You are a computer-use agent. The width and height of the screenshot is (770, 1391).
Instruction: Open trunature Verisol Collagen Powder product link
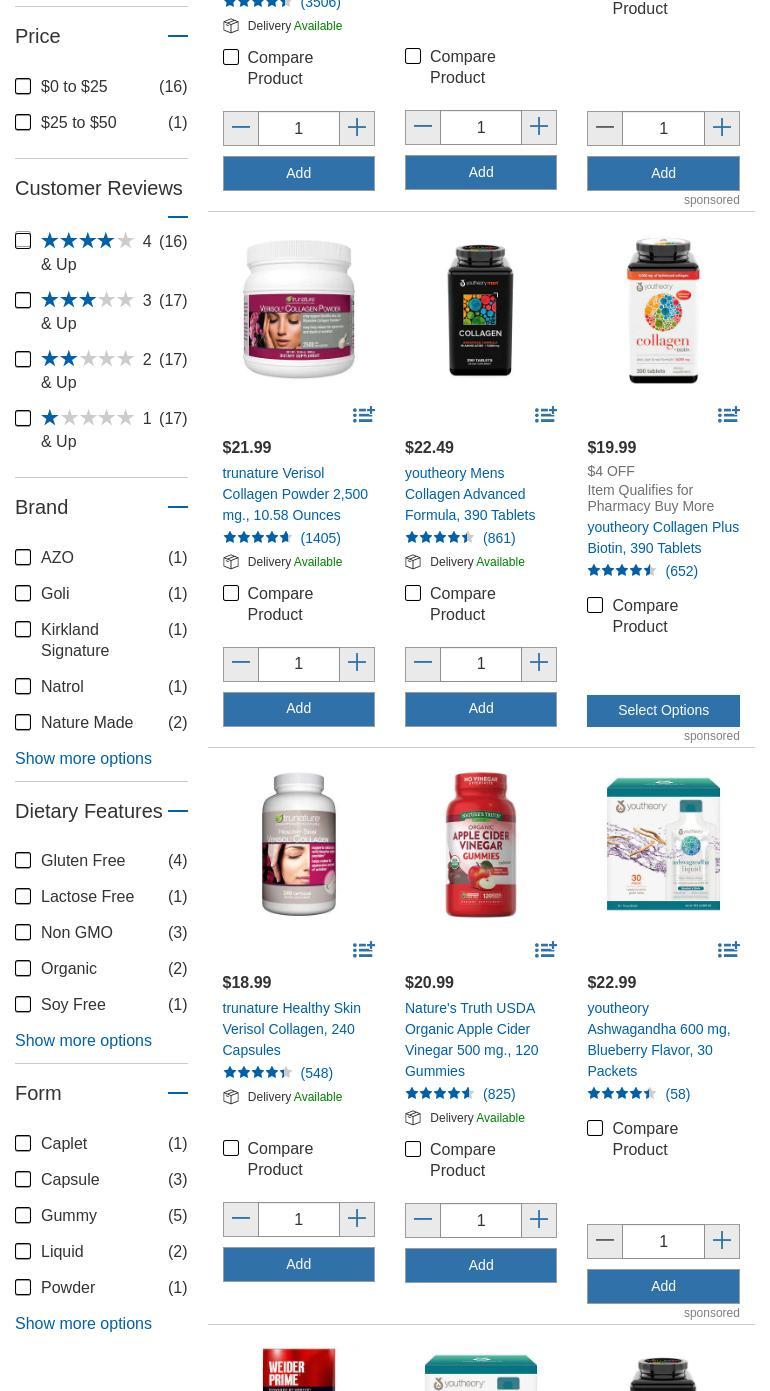click(295, 494)
